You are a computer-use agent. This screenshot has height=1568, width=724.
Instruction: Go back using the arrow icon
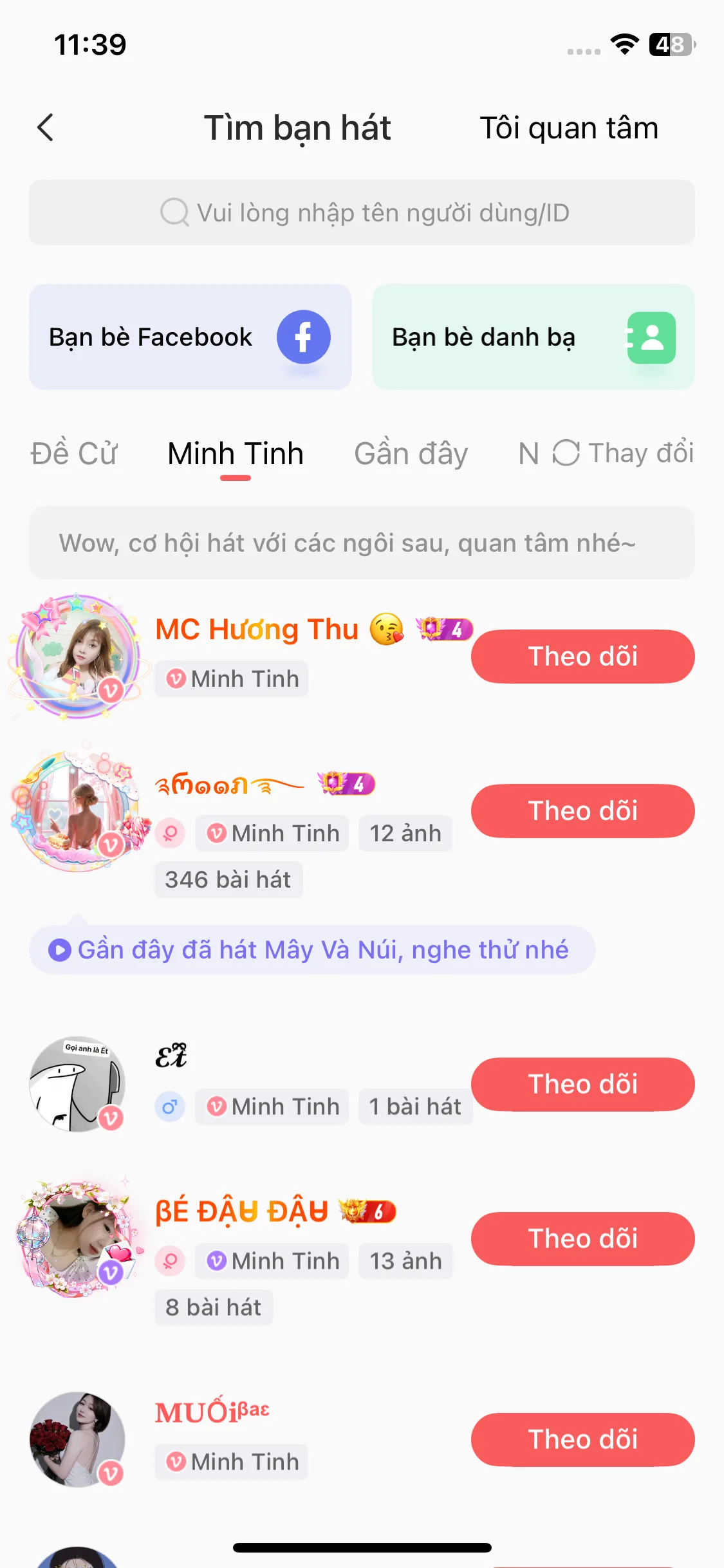[45, 127]
